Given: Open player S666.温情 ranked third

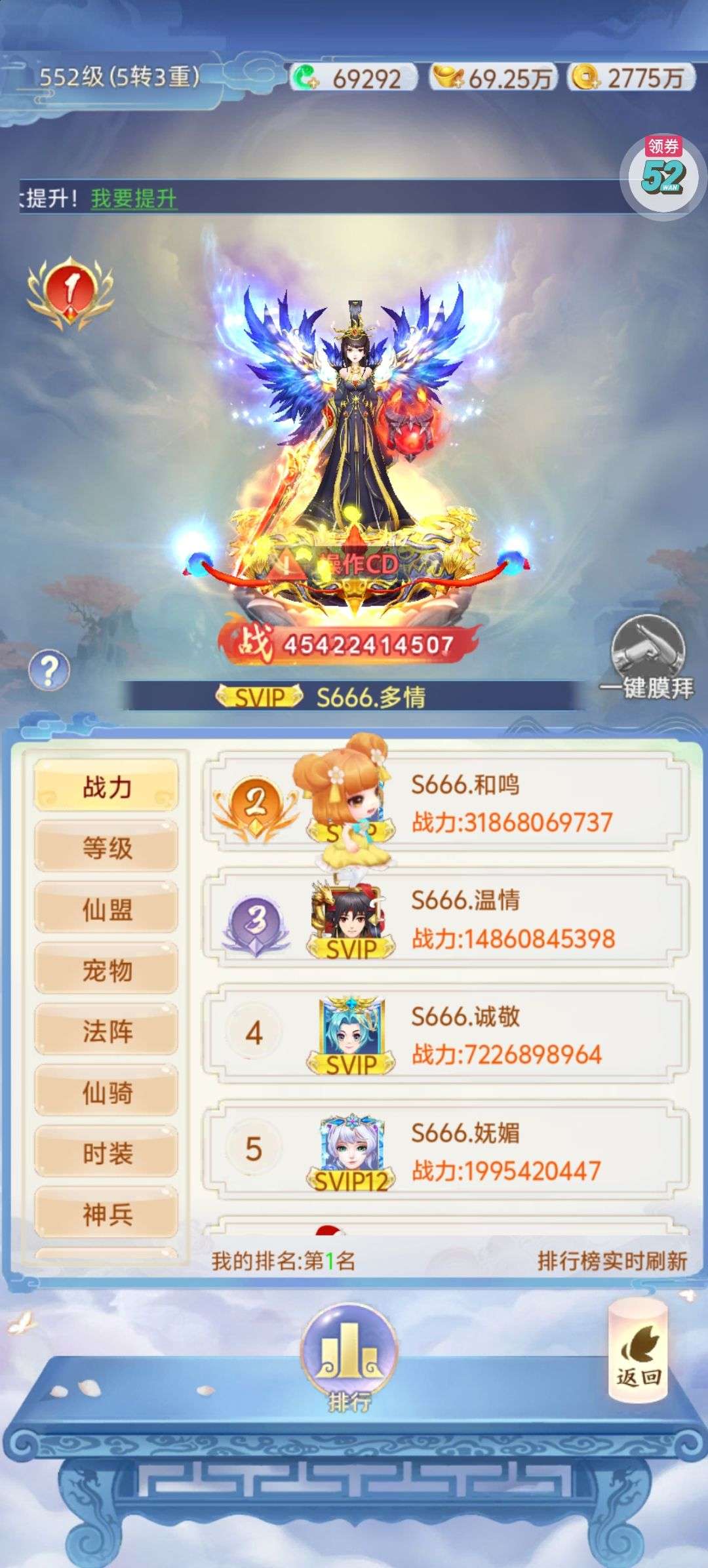Looking at the screenshot, I should 446,918.
